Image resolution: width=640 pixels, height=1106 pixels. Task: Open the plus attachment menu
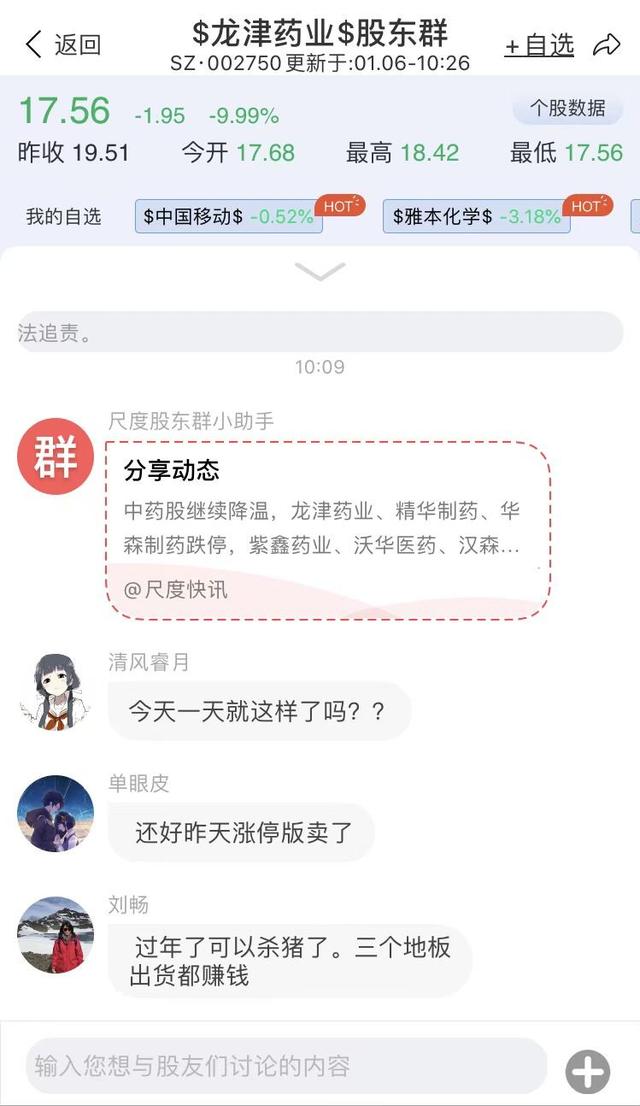pyautogui.click(x=587, y=1072)
